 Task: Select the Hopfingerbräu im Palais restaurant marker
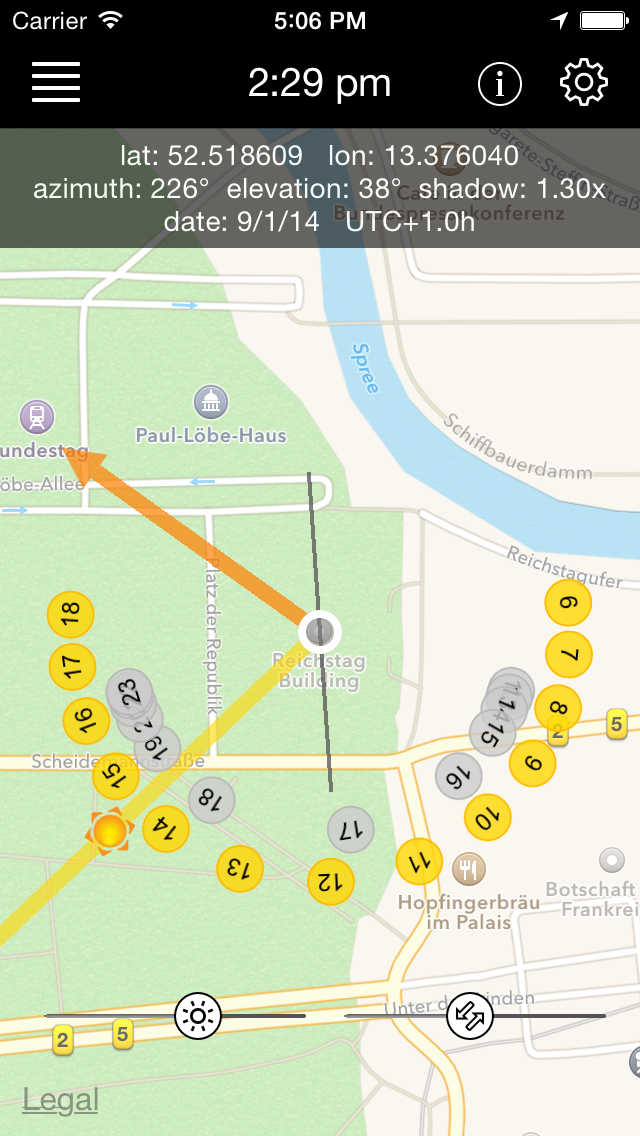point(467,868)
